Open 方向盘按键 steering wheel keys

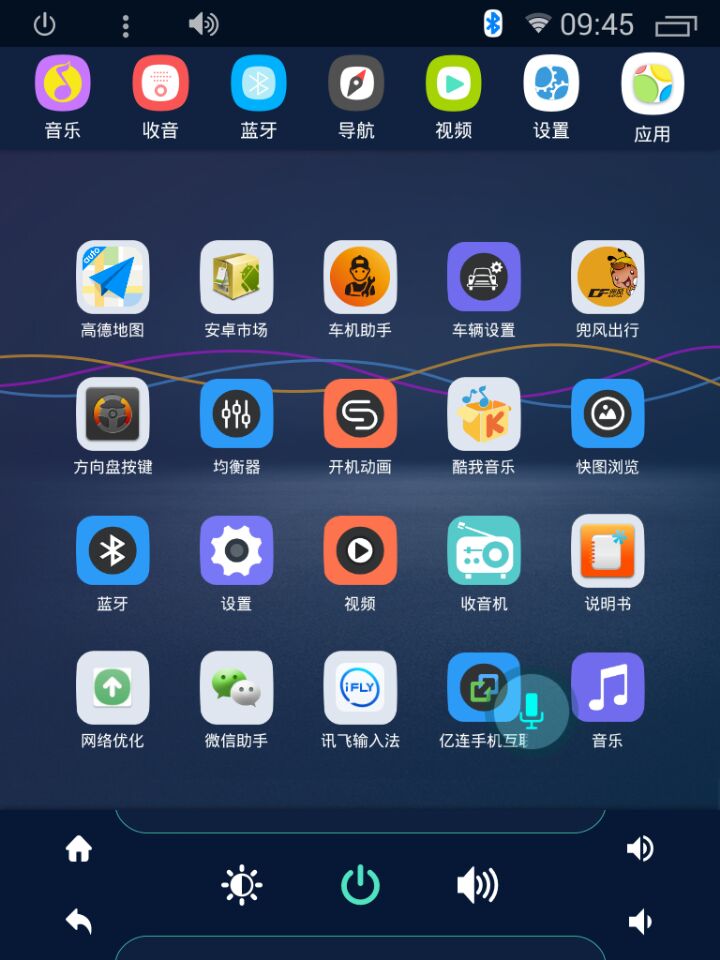click(x=113, y=414)
